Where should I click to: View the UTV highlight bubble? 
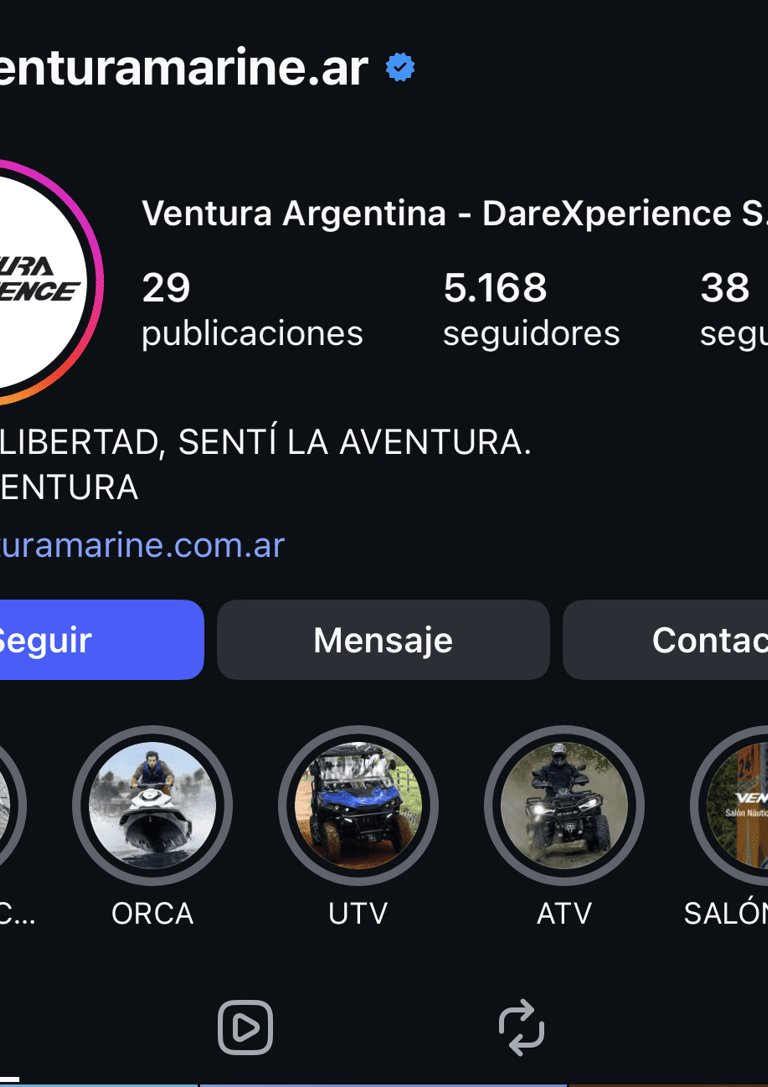click(x=358, y=805)
